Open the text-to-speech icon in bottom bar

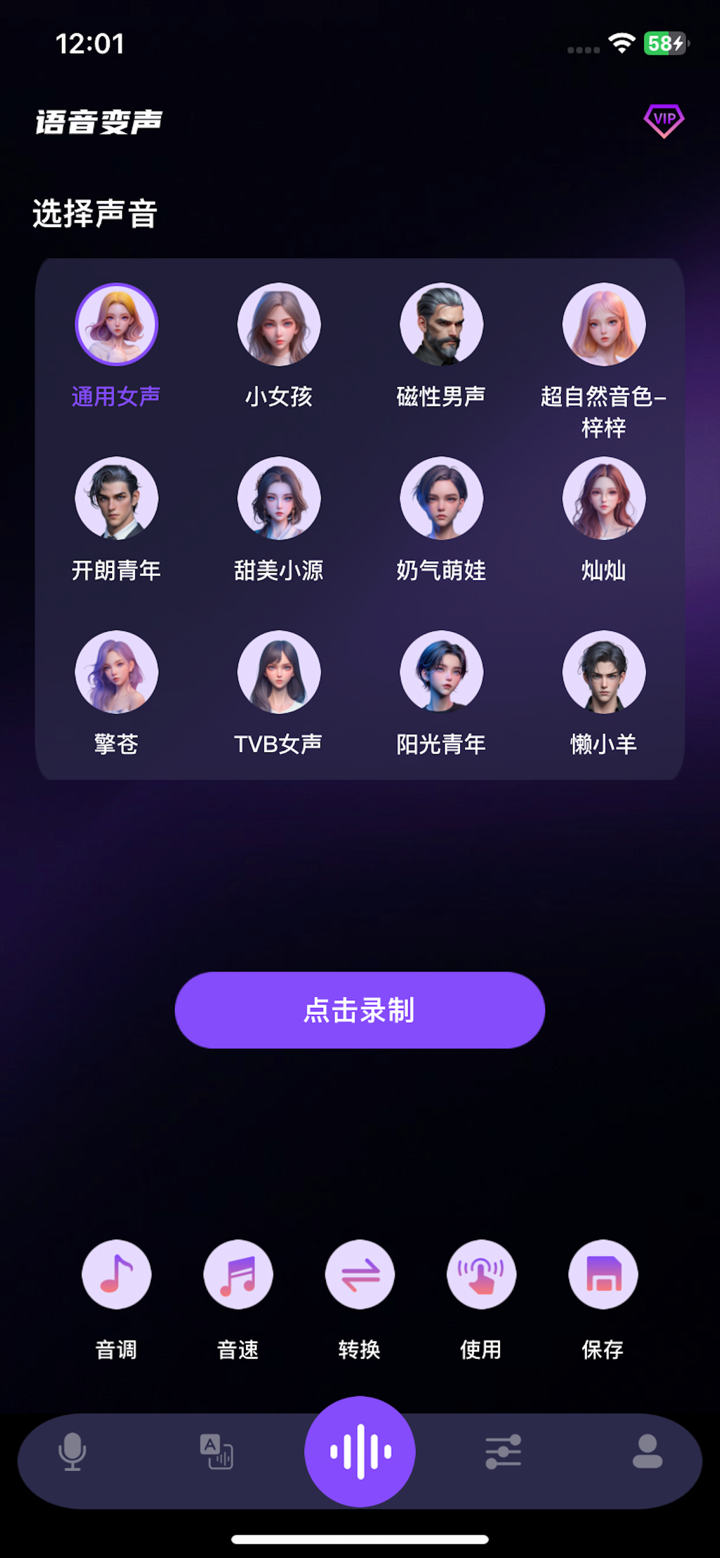pos(216,1451)
